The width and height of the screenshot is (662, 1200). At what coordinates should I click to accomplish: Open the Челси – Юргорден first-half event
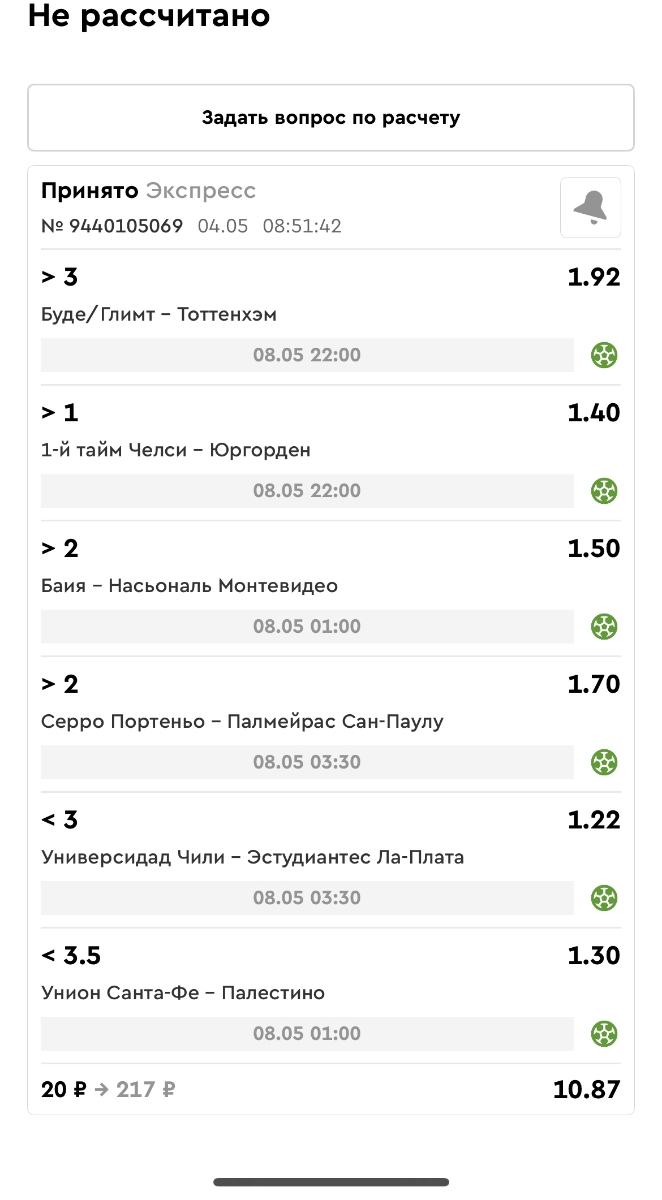(176, 450)
